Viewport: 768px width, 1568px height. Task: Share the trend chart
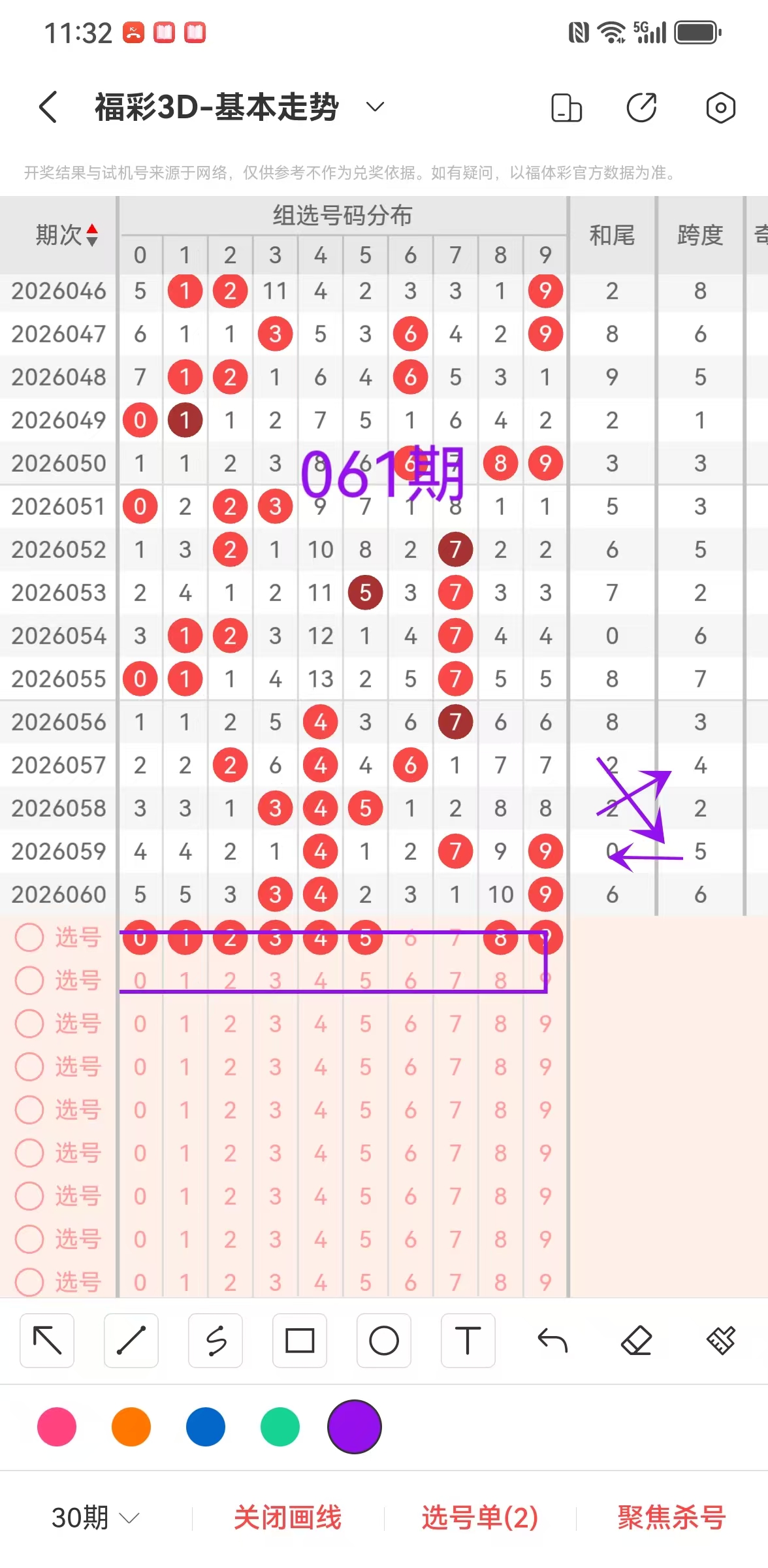[x=642, y=108]
